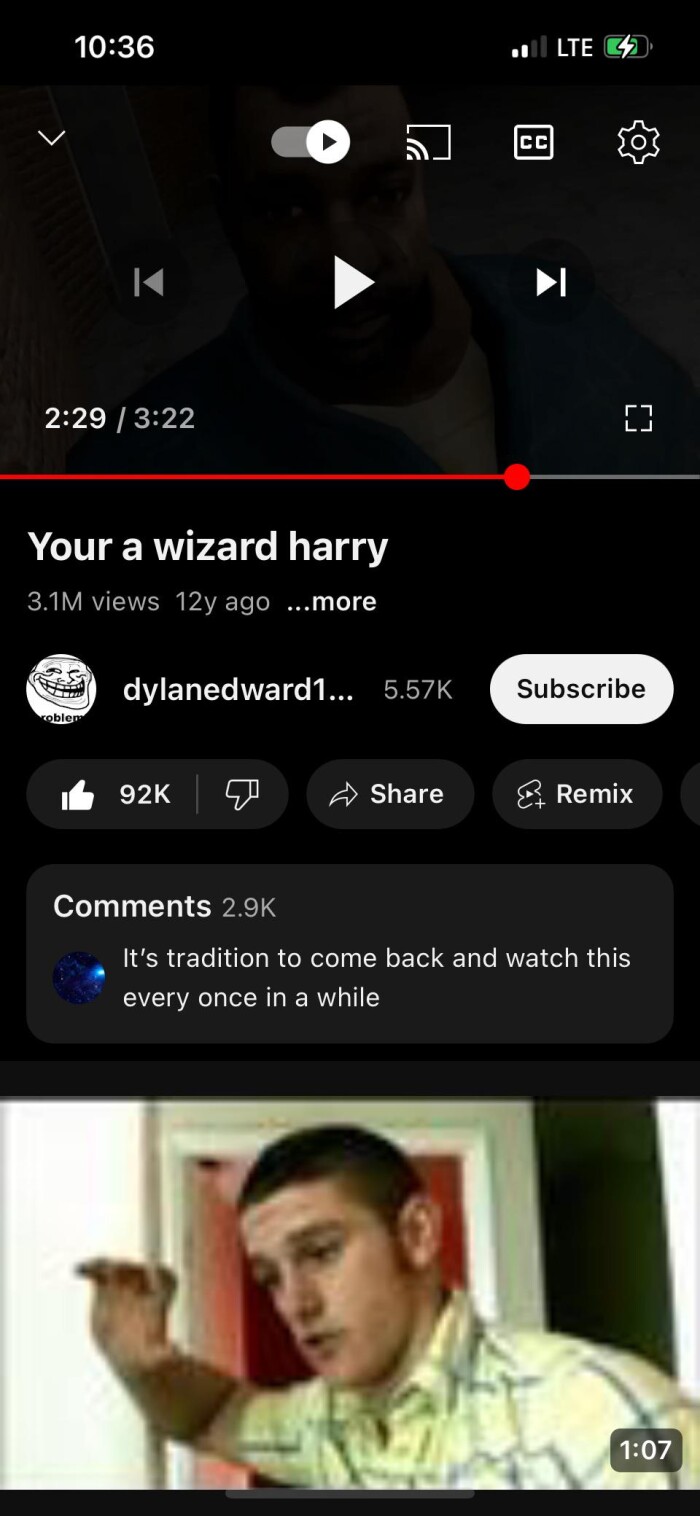The width and height of the screenshot is (700, 1516).
Task: Minimize the video player with the down chevron
Action: (52, 138)
